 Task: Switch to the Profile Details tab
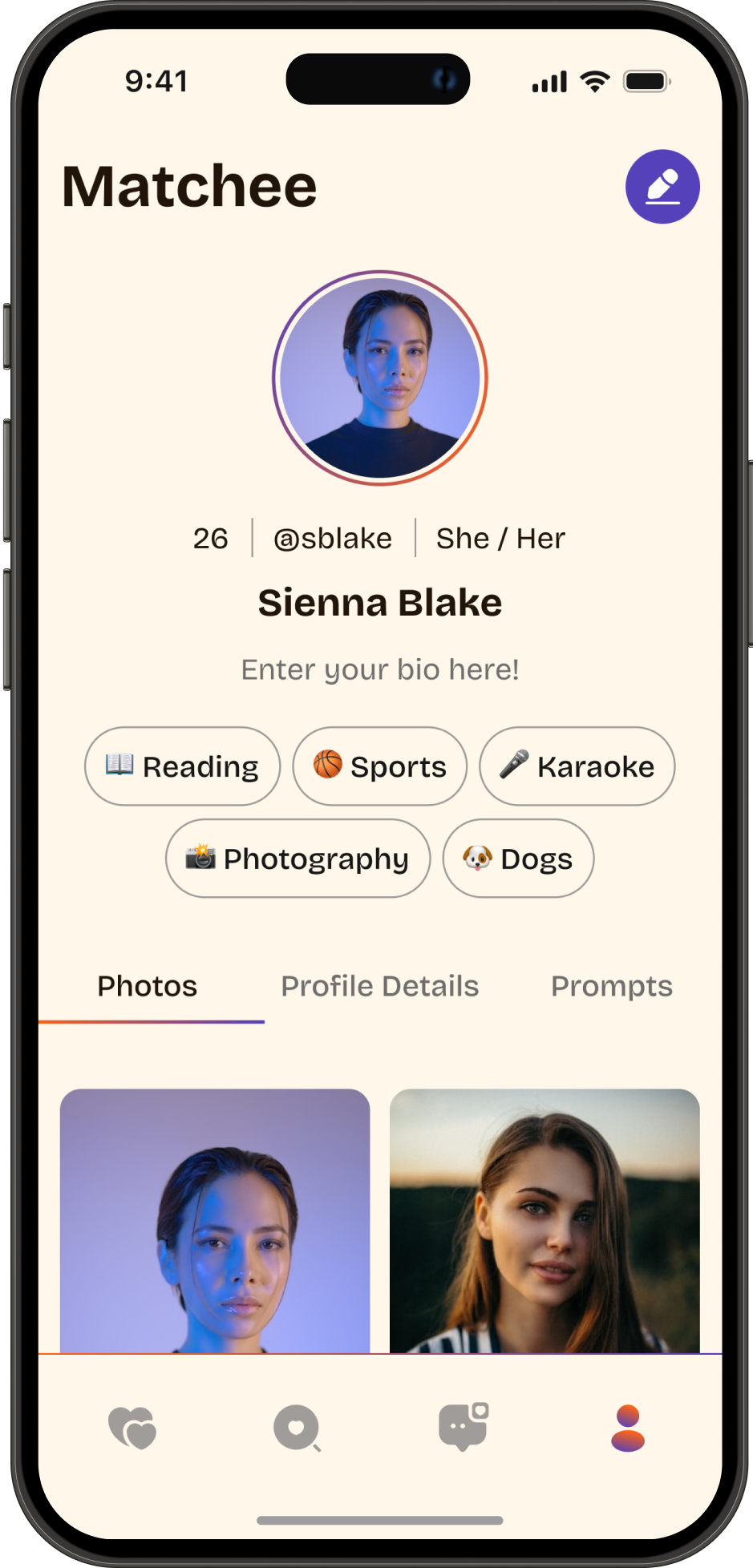380,986
